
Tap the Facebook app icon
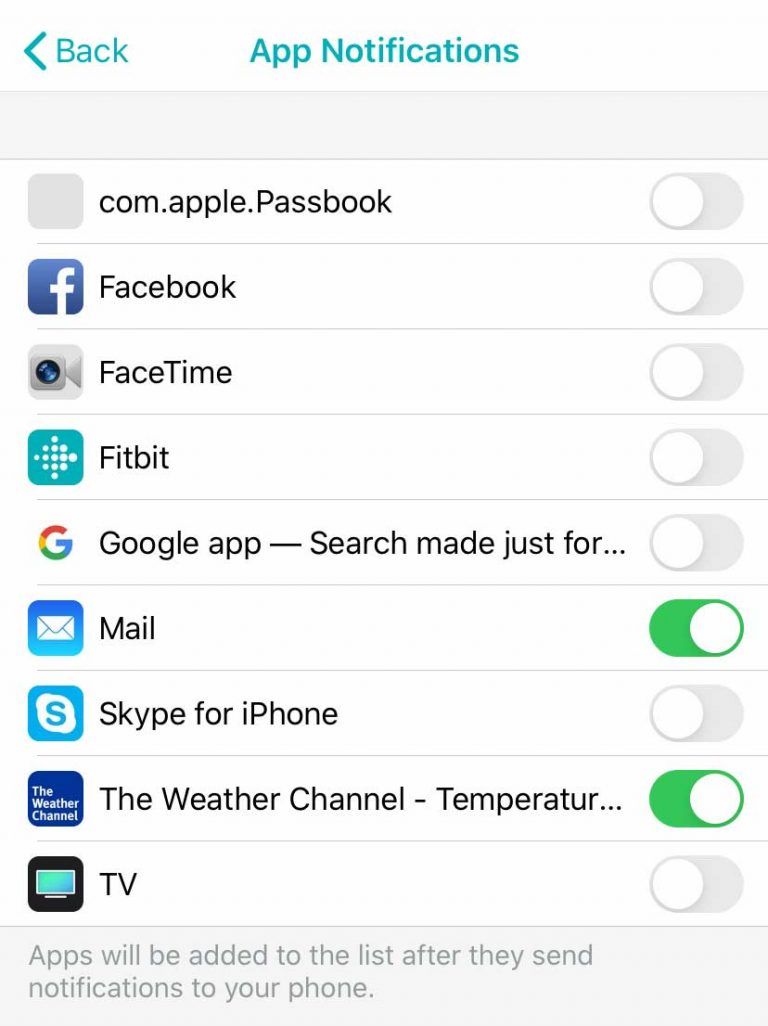(x=55, y=287)
